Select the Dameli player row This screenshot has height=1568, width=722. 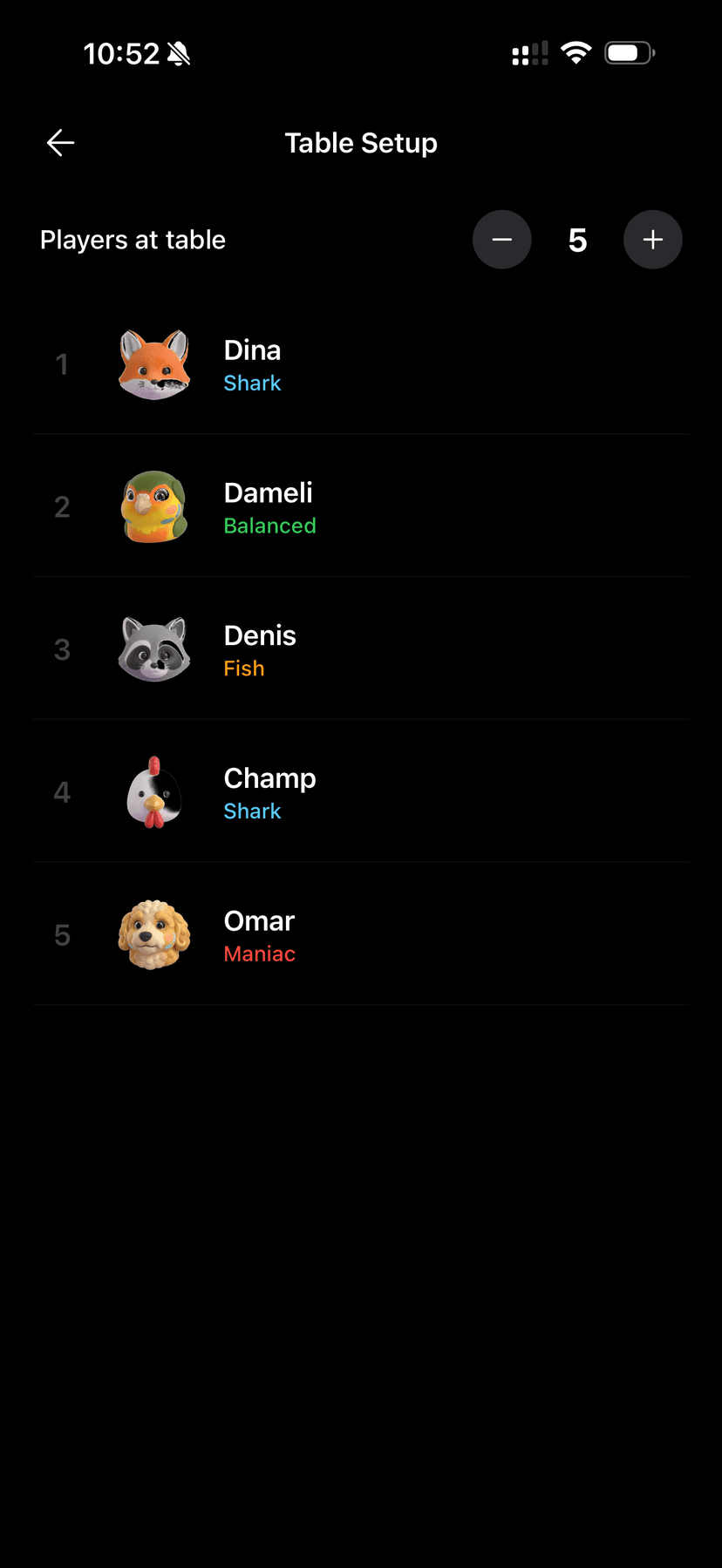[x=360, y=507]
